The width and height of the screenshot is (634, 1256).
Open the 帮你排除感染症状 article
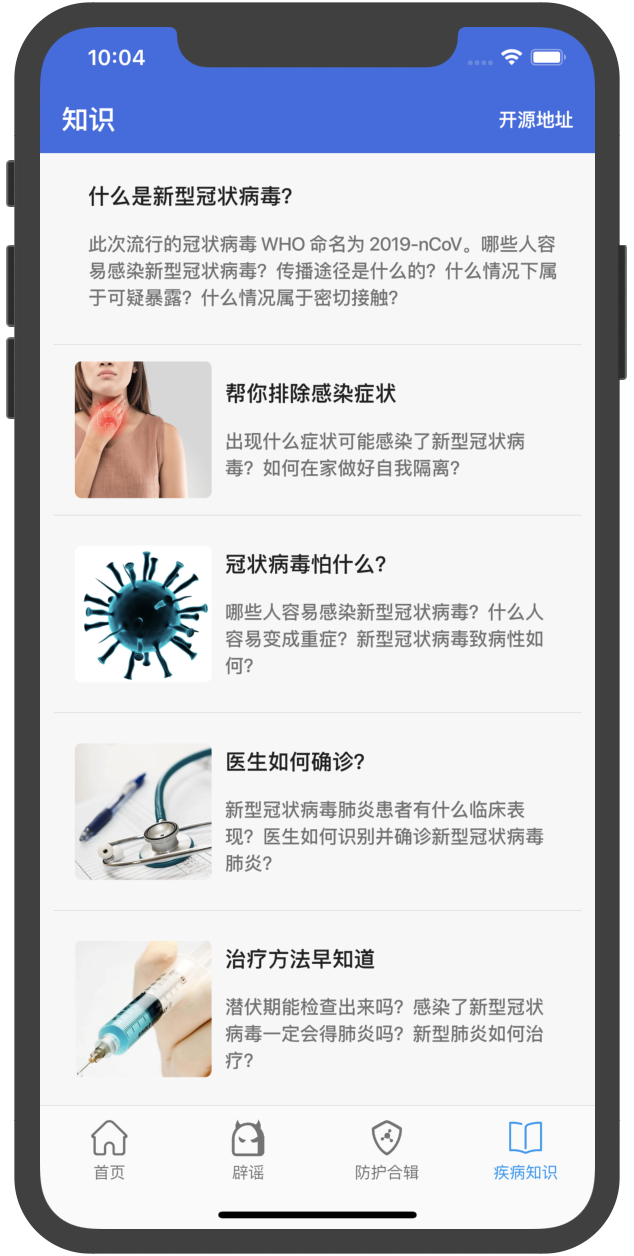(x=311, y=394)
